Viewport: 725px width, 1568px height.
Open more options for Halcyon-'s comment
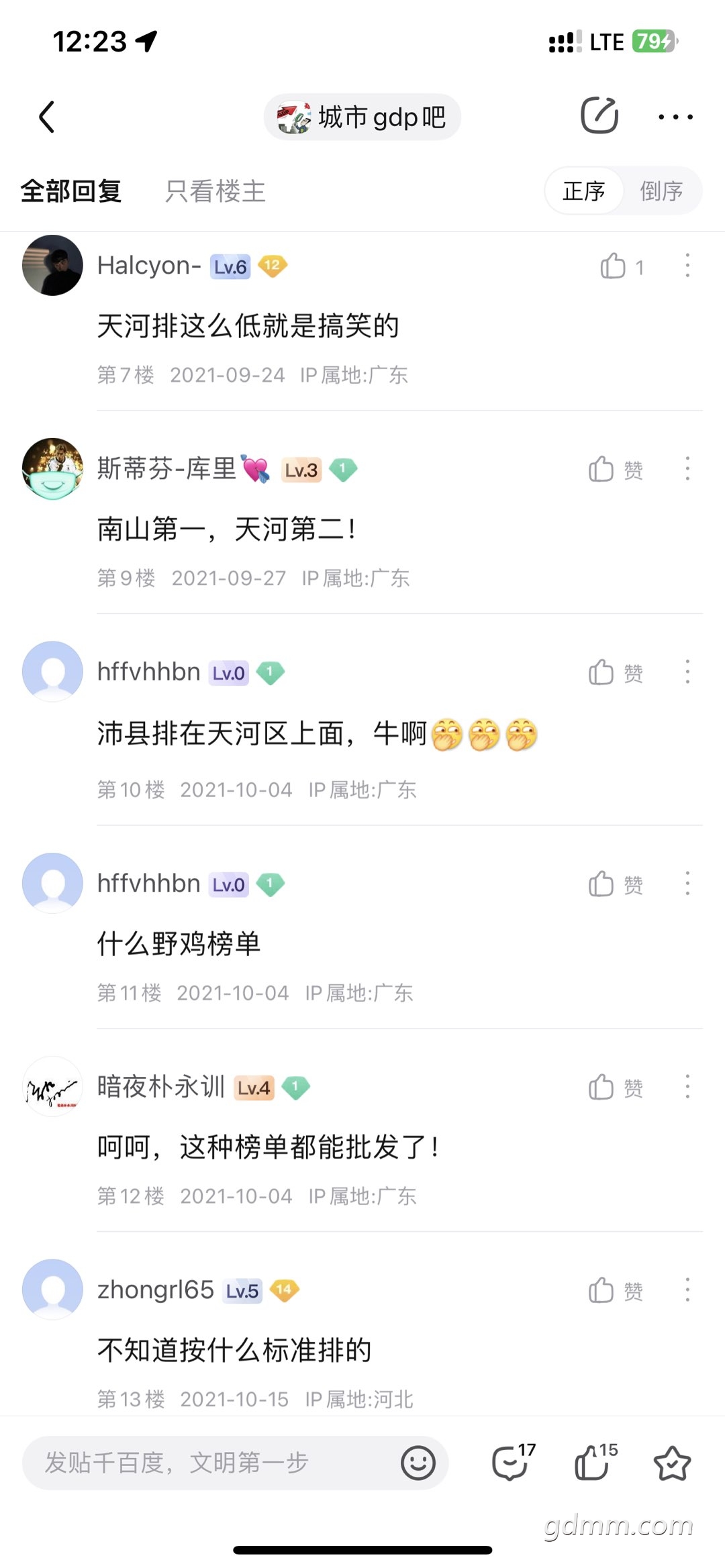(687, 266)
